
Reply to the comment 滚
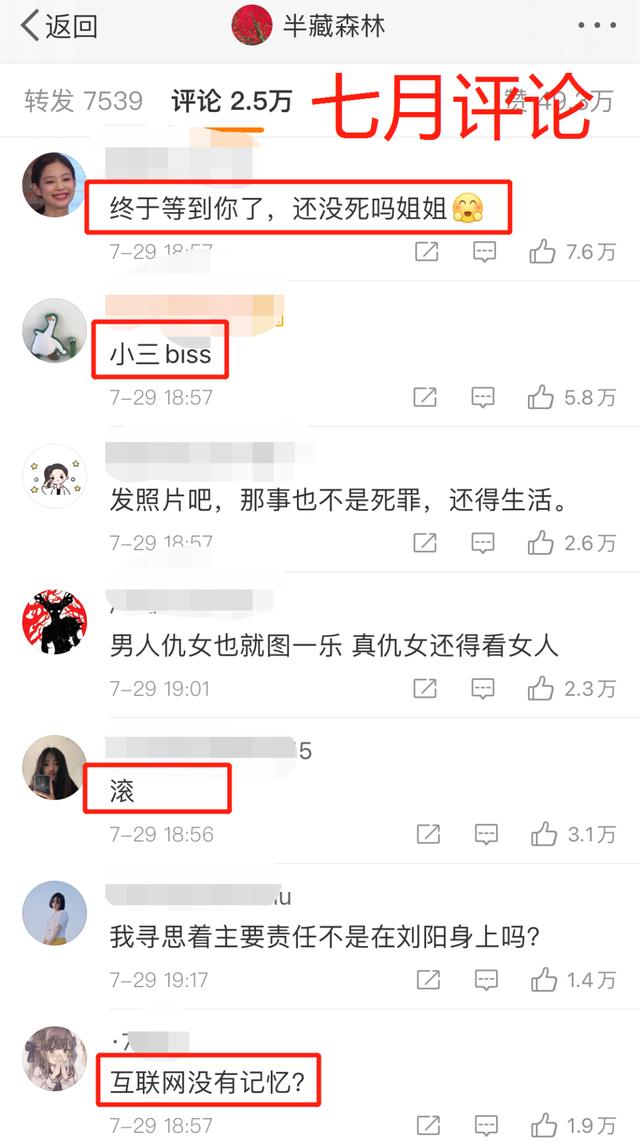pyautogui.click(x=485, y=834)
